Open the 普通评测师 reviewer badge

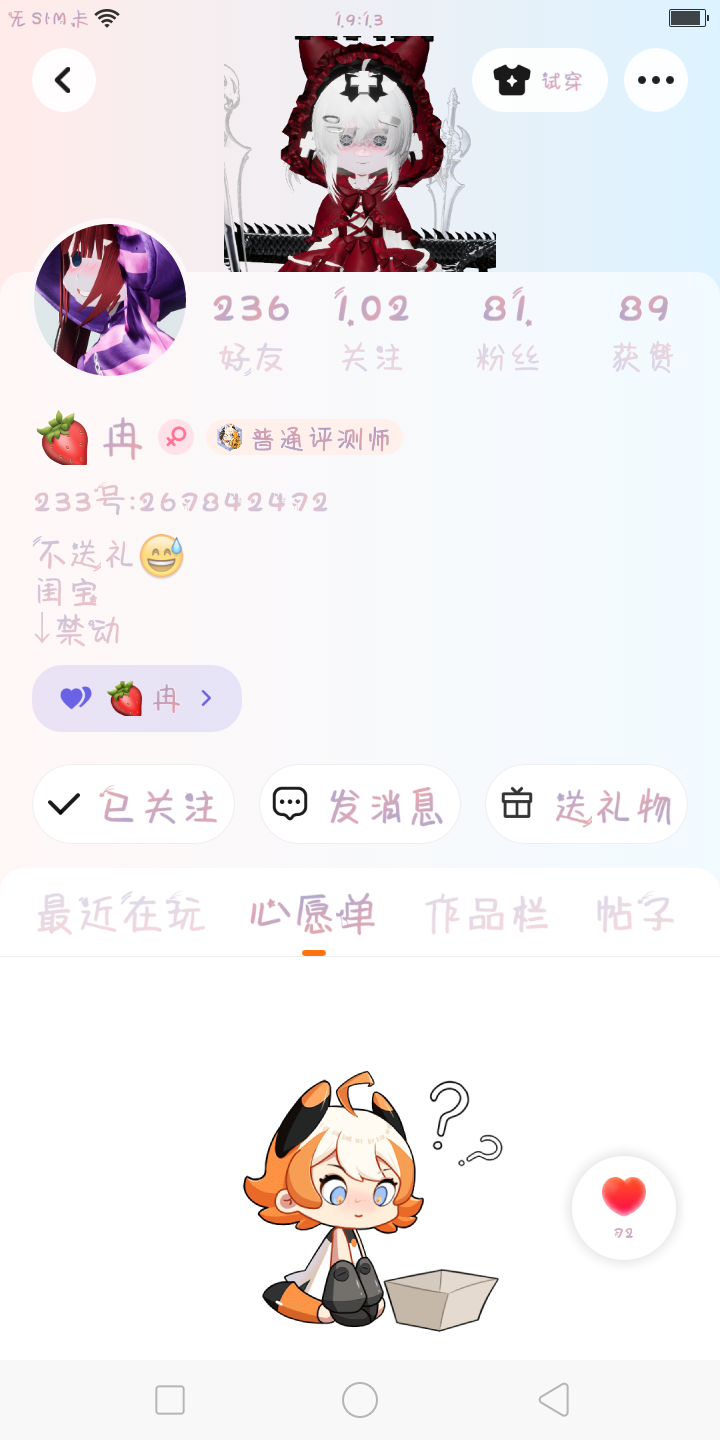(305, 438)
